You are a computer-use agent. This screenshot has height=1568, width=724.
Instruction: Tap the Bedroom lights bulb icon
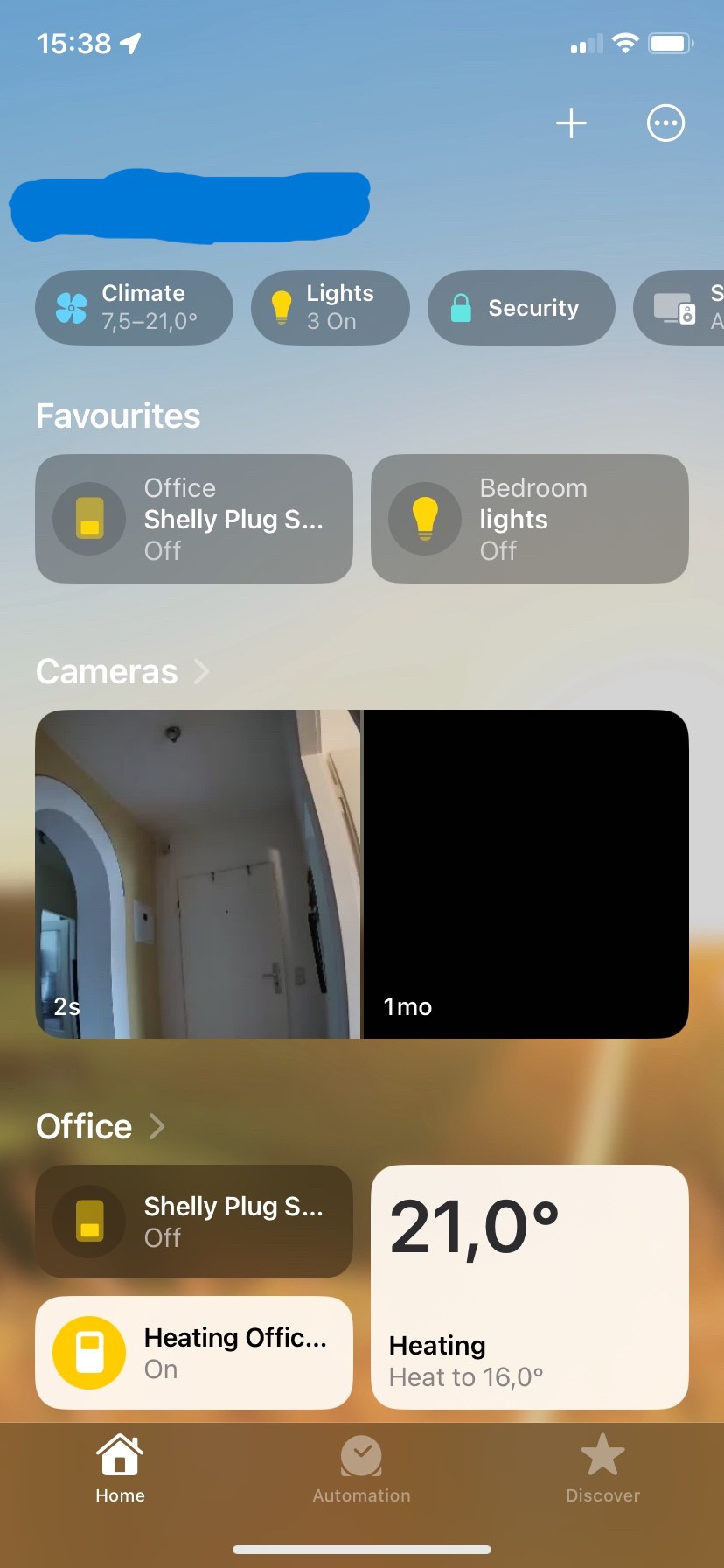pos(424,518)
